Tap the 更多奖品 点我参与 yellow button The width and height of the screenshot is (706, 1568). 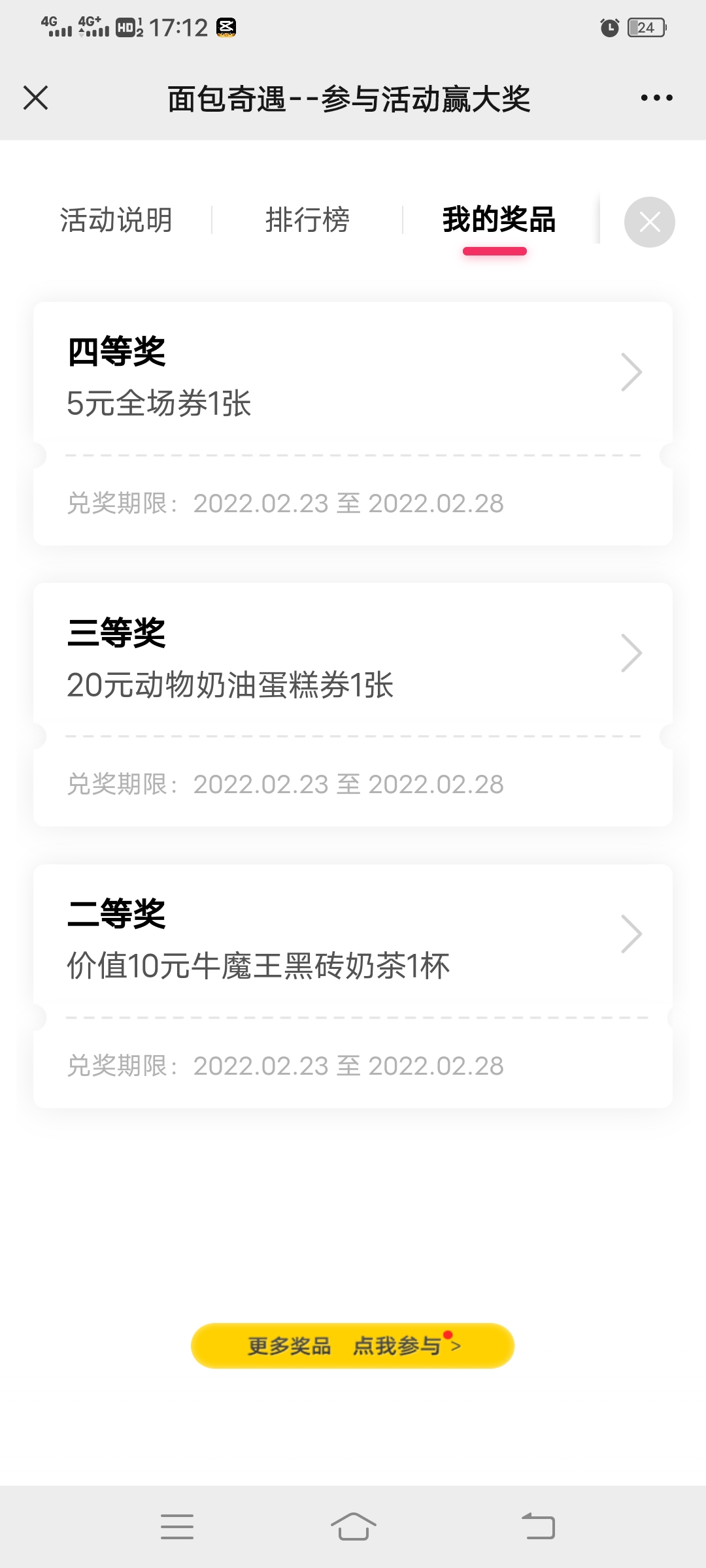click(353, 1346)
